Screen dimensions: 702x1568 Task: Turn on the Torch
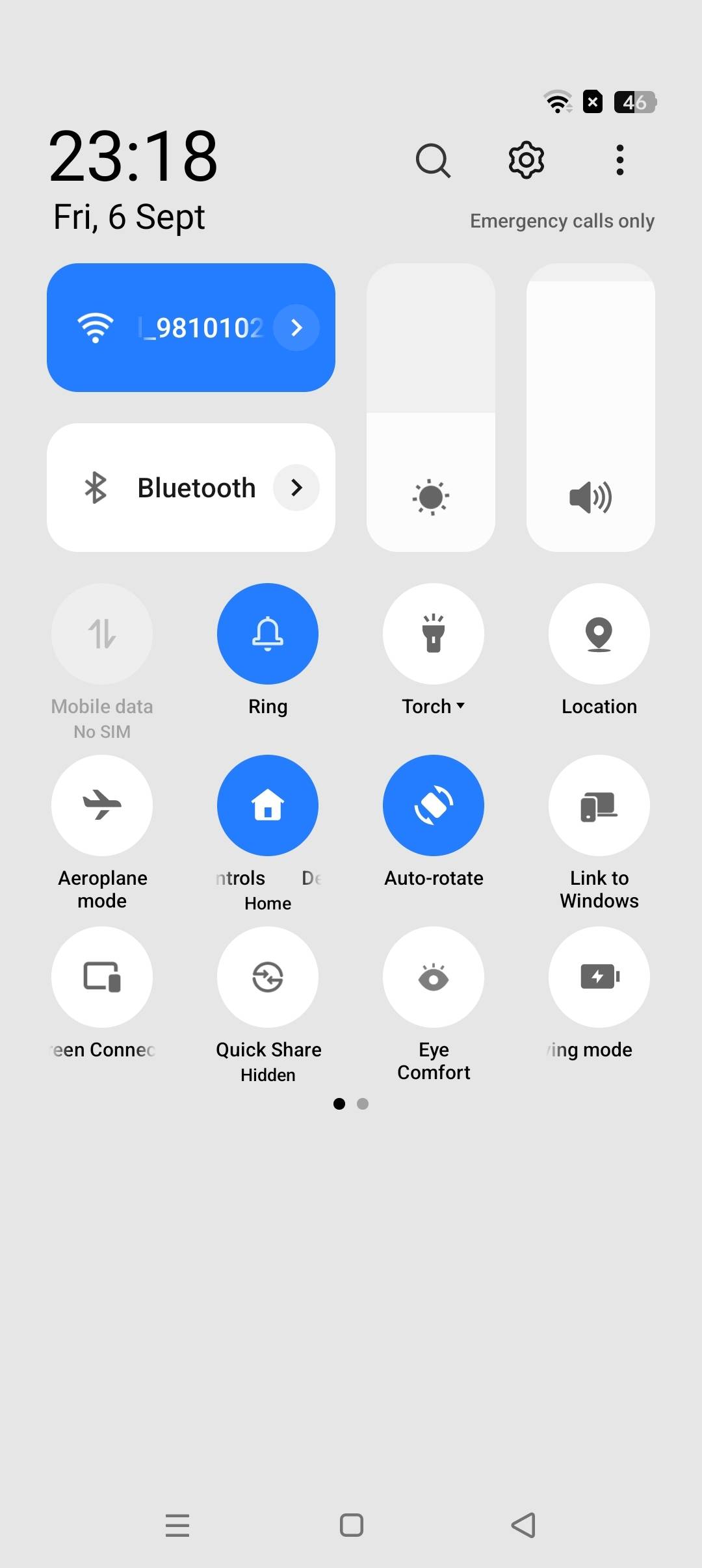pyautogui.click(x=433, y=634)
